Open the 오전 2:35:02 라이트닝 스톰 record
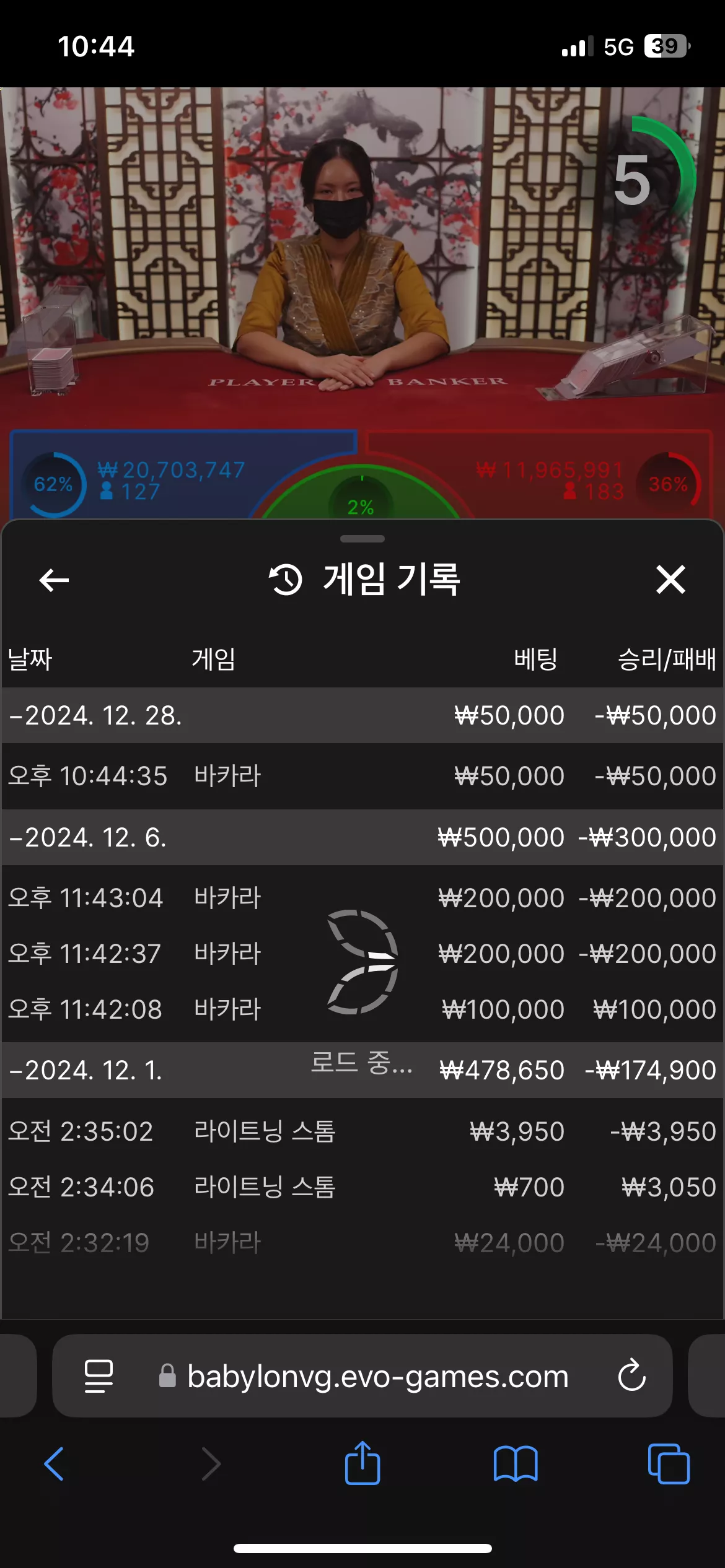 point(362,1131)
